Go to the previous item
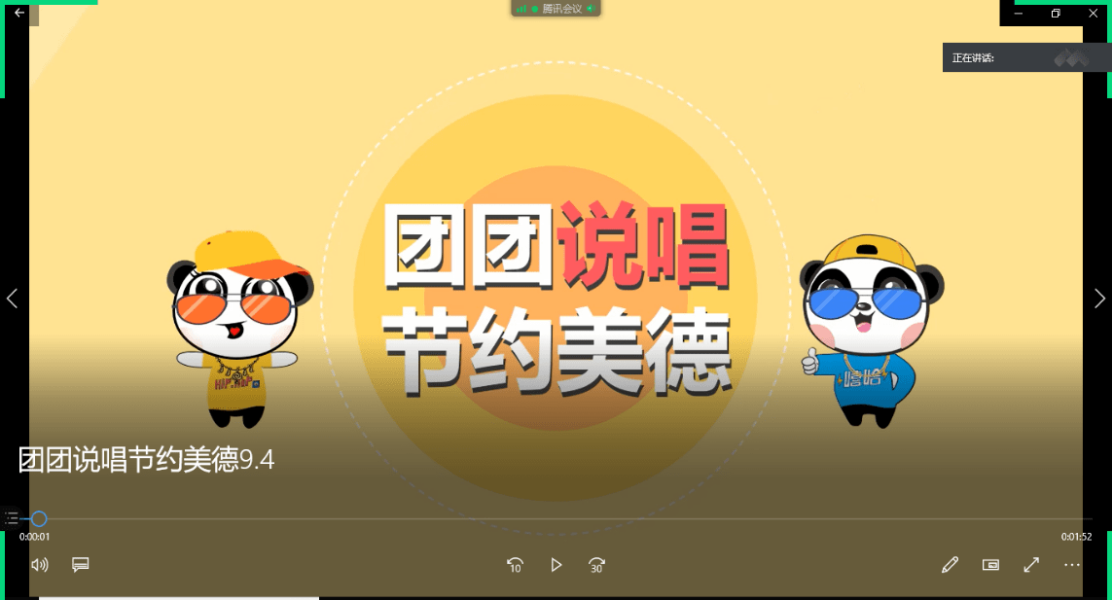 coord(12,298)
